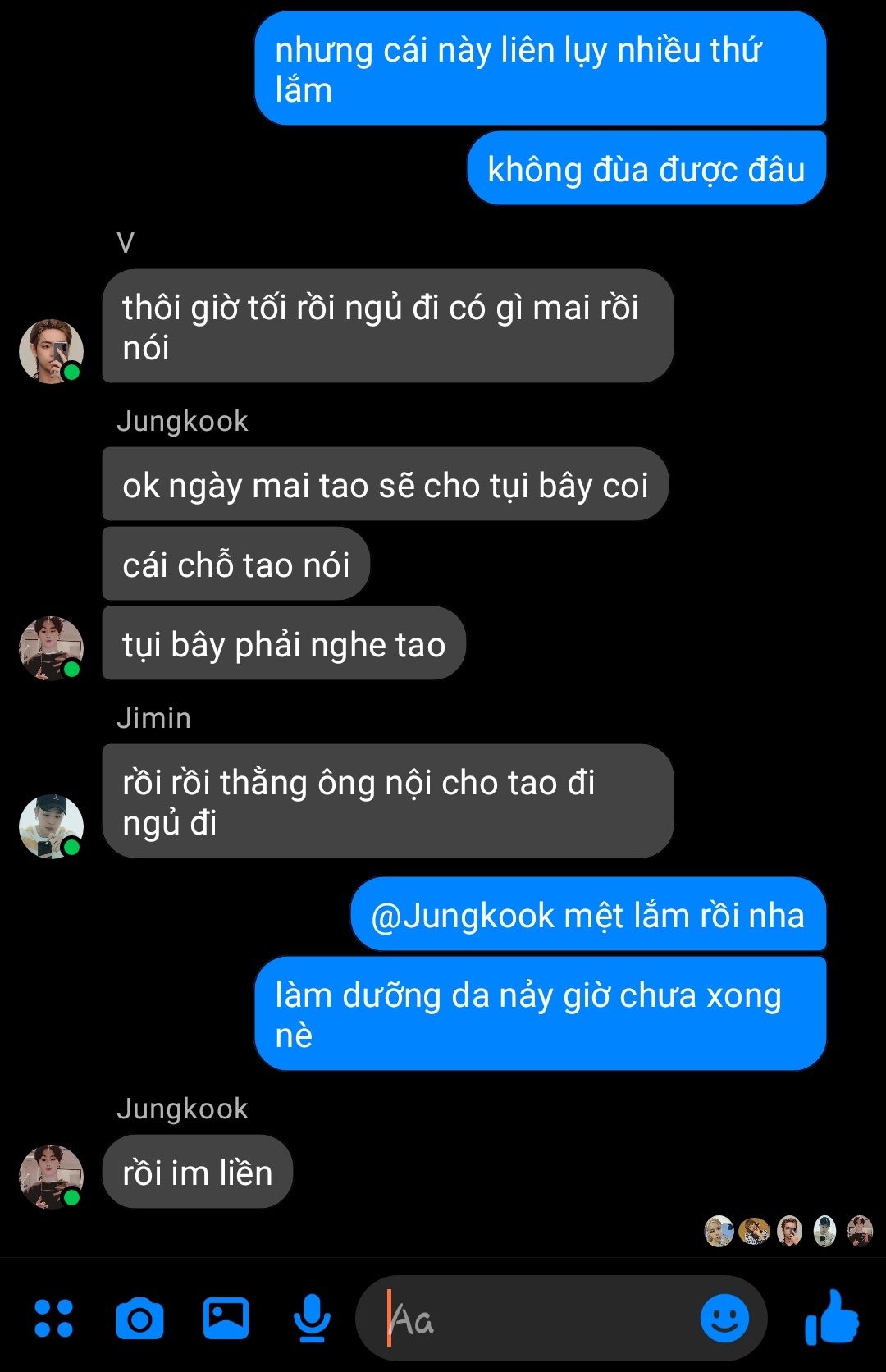The image size is (886, 1372).
Task: Open the more options four-dot menu
Action: pyautogui.click(x=53, y=1319)
